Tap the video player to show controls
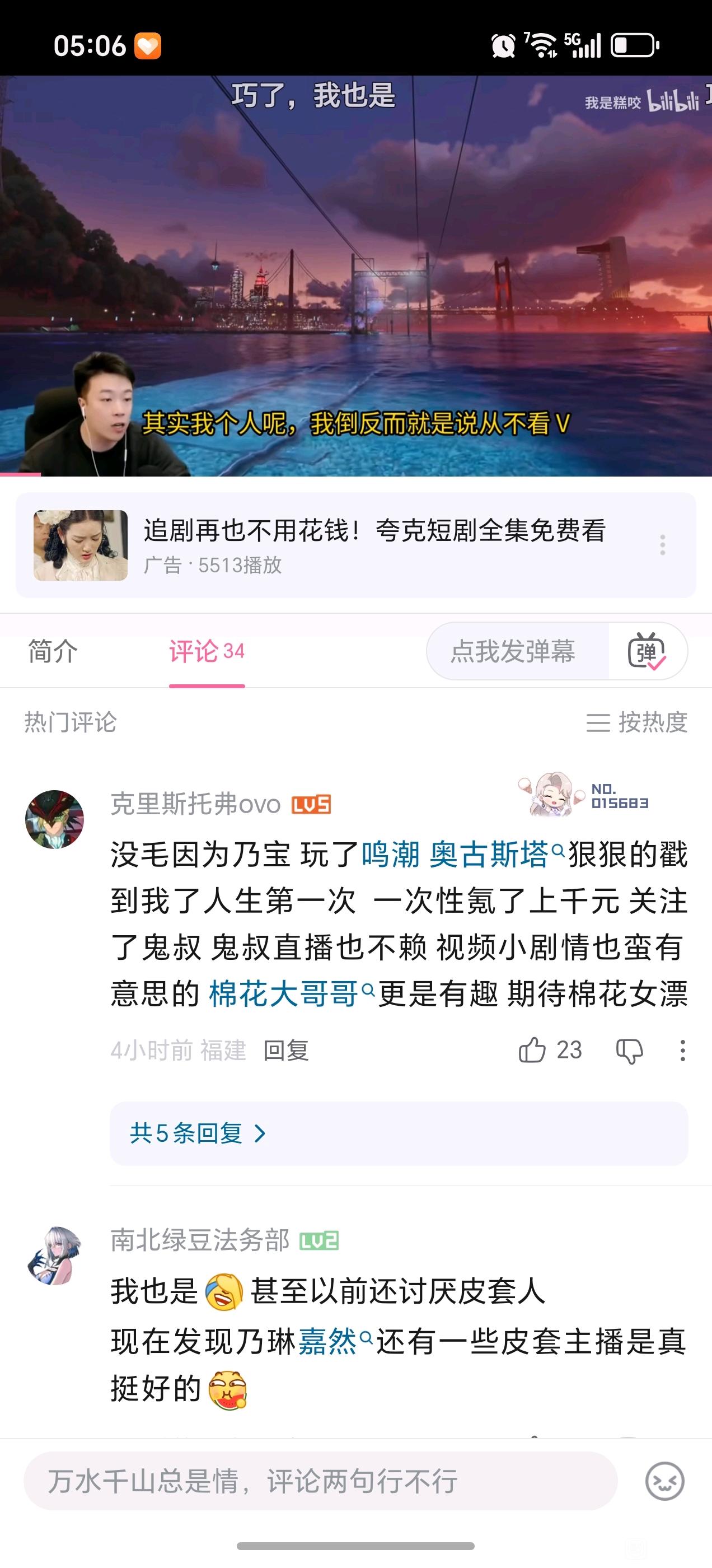 click(x=356, y=275)
